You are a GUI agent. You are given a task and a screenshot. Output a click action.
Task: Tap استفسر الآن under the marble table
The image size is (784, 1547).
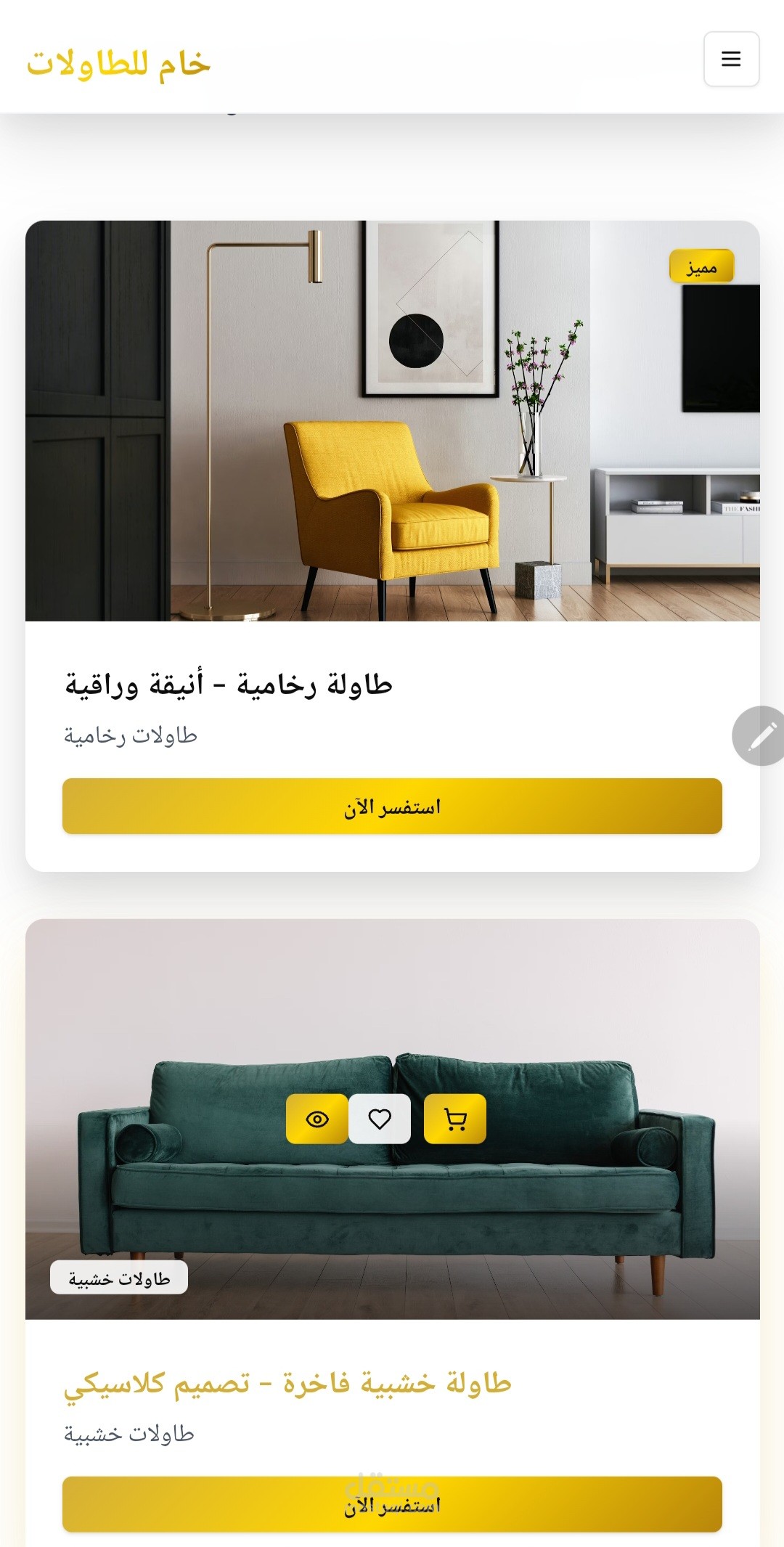coord(392,806)
